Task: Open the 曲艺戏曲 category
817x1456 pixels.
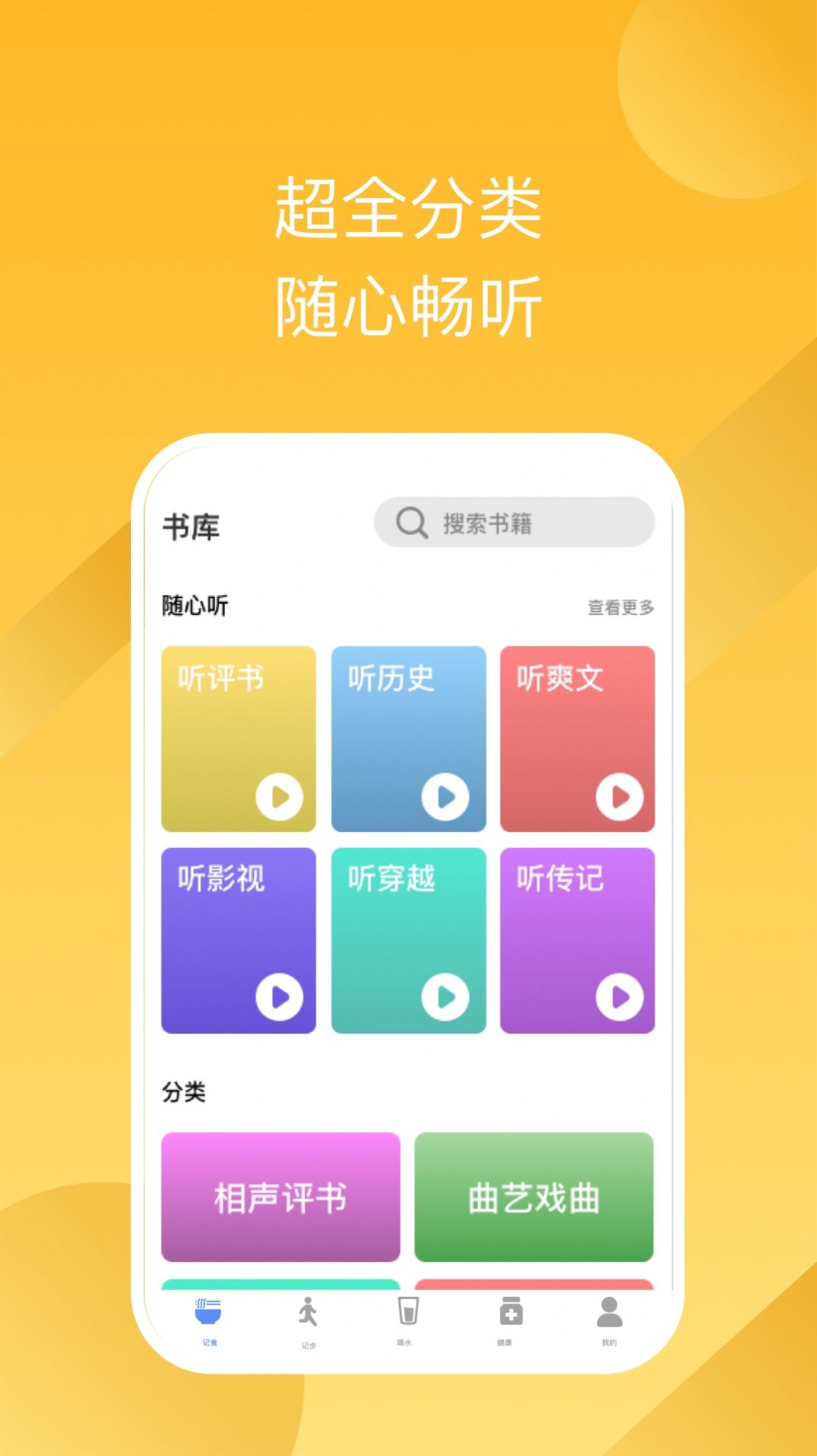Action: (x=534, y=1196)
